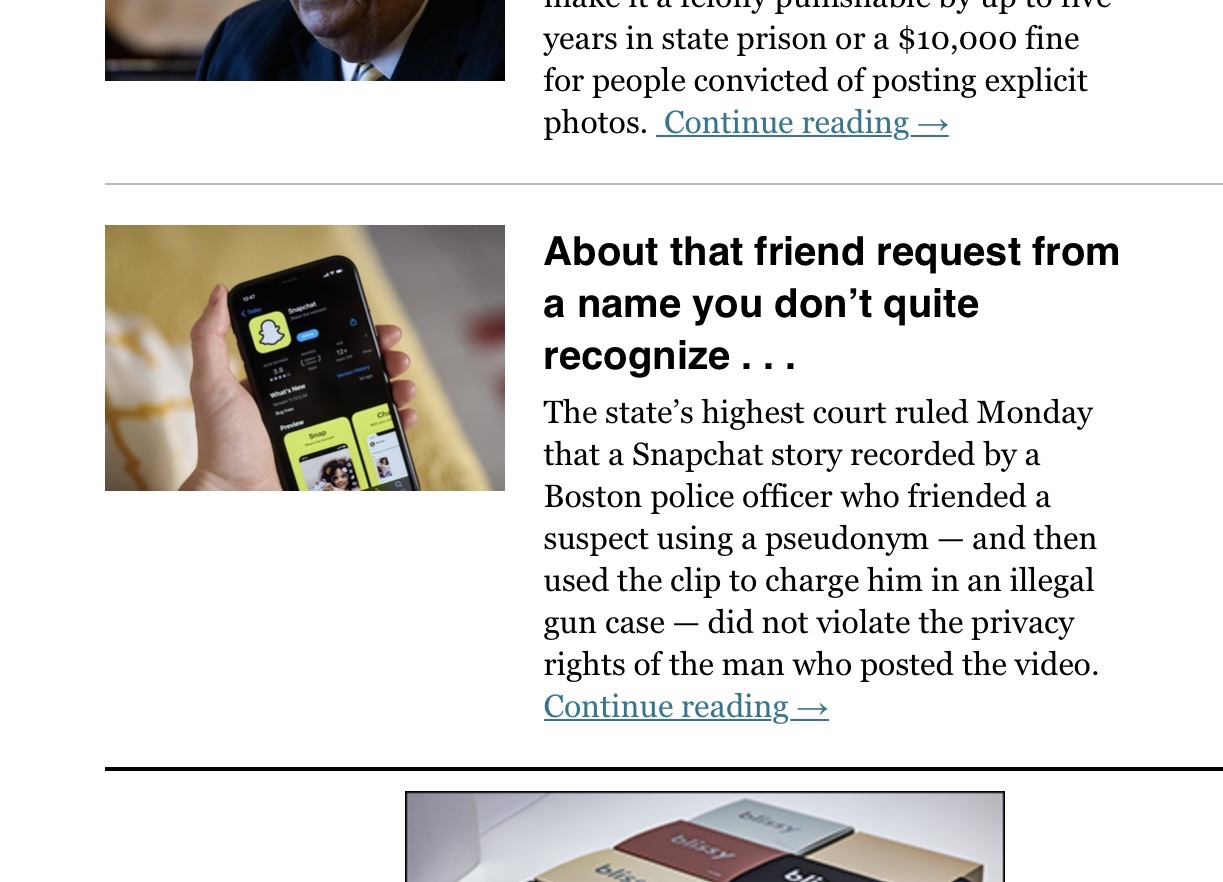Open the man's portrait article thumbnail
Viewport: 1223px width, 882px height.
305,40
